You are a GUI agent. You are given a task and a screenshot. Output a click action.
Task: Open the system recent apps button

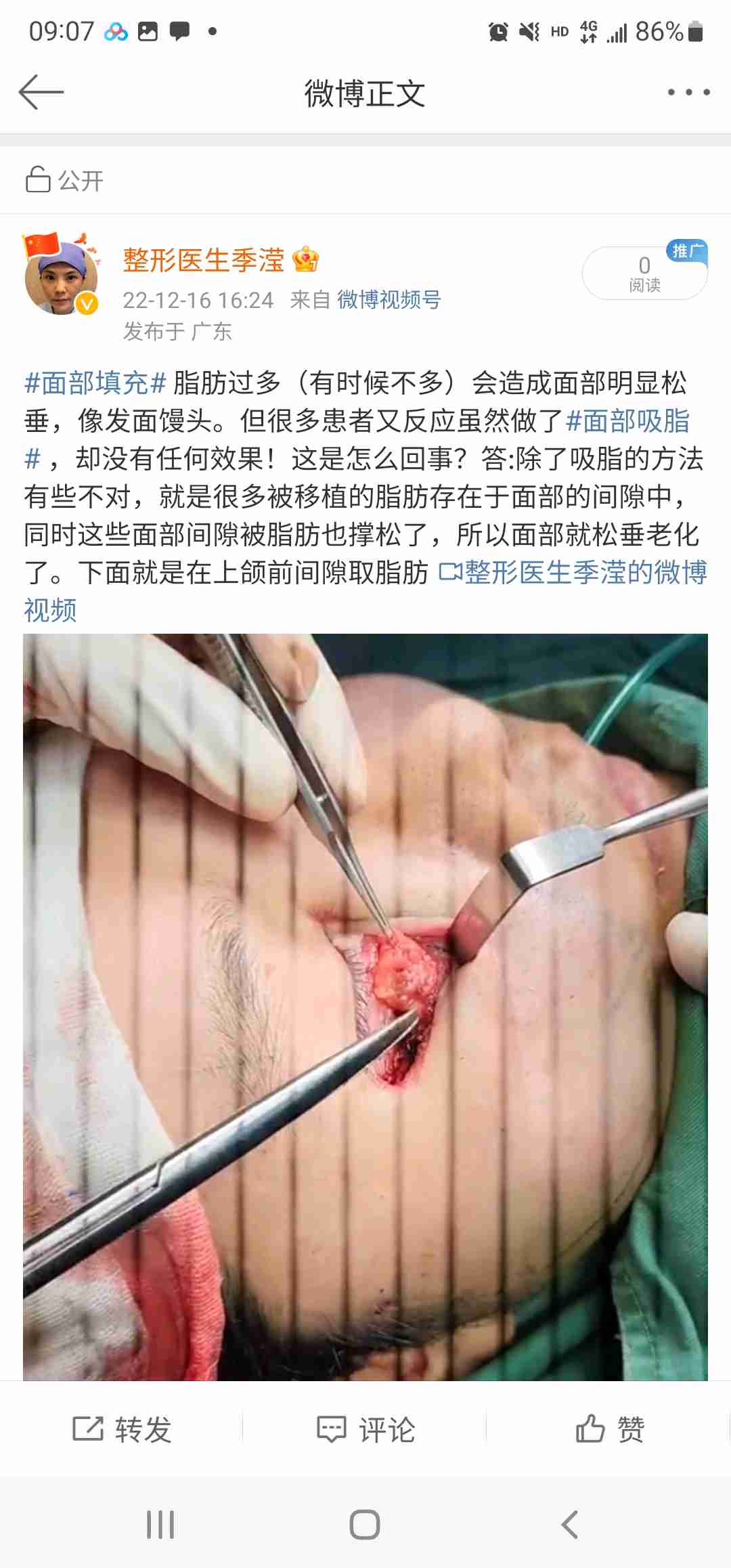pos(160,1525)
